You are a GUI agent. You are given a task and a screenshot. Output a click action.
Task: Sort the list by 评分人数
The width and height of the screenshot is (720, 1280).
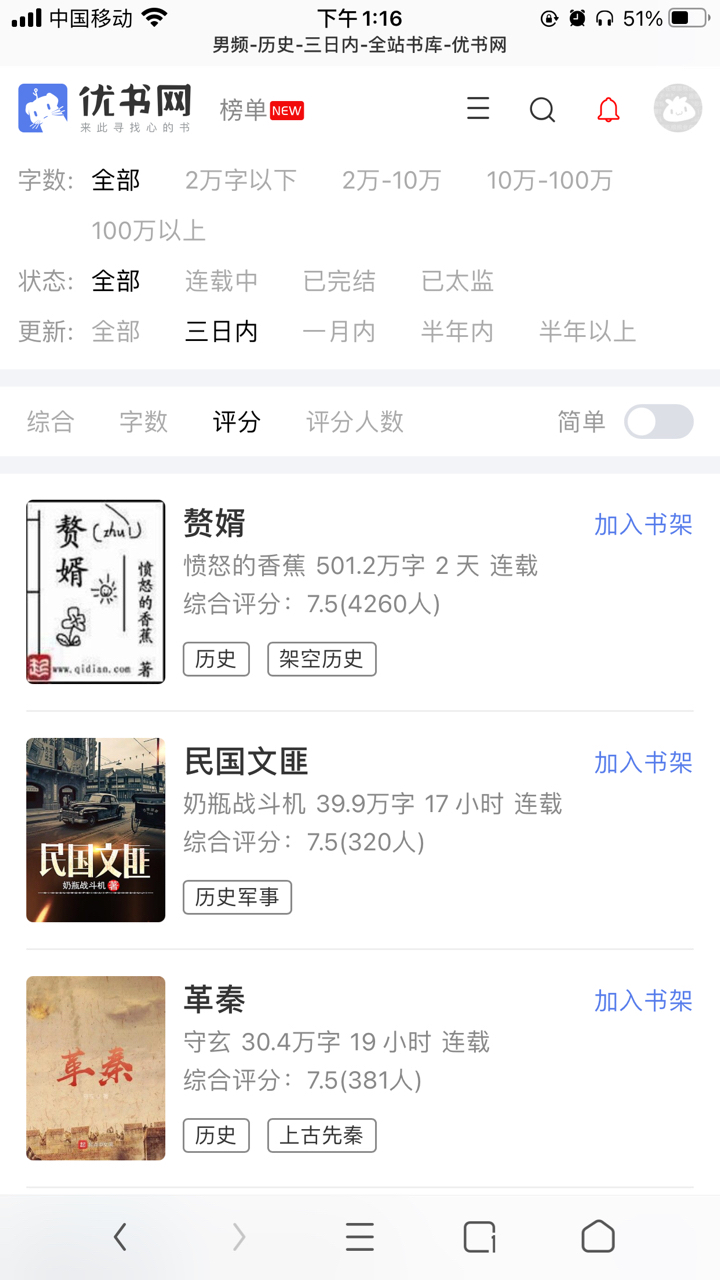pyautogui.click(x=355, y=422)
